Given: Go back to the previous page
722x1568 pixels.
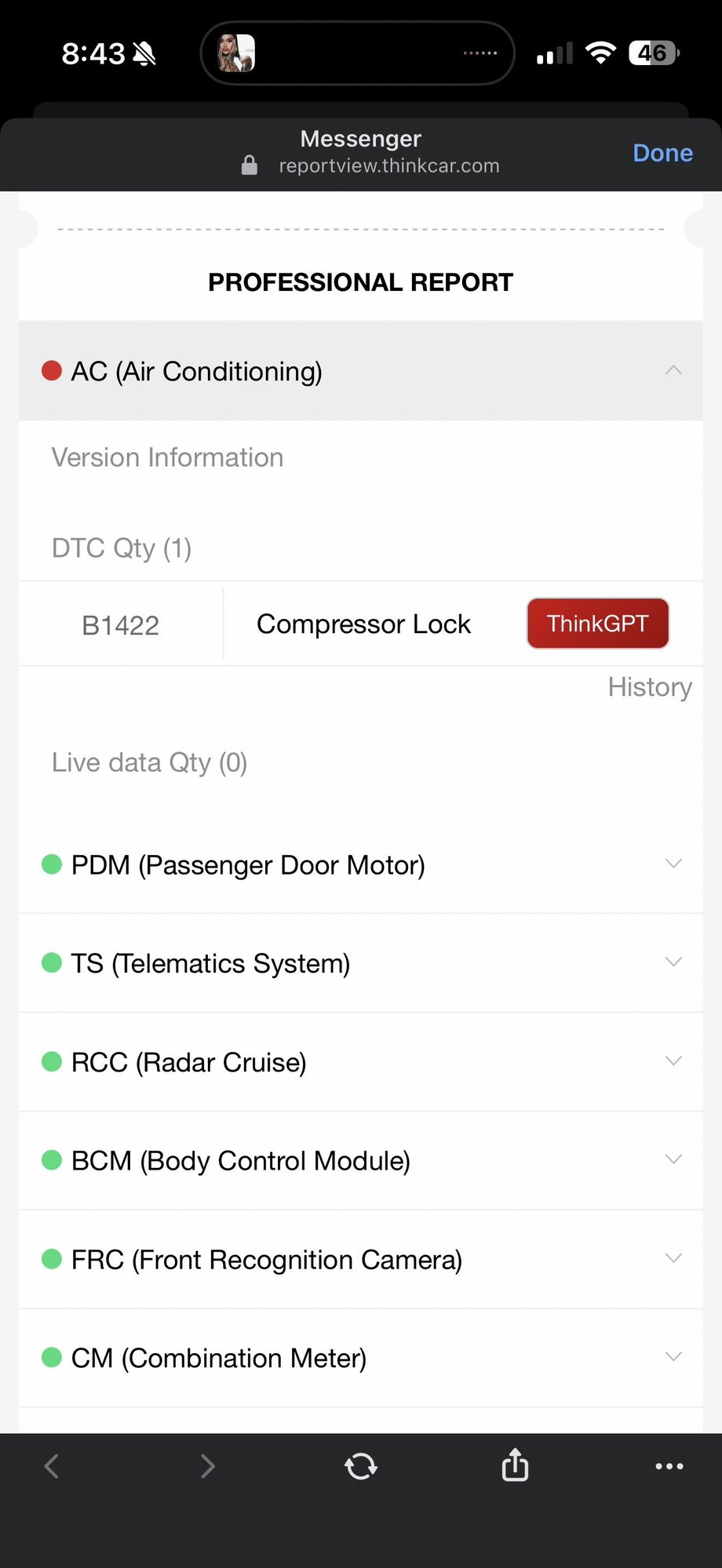Looking at the screenshot, I should [52, 1465].
